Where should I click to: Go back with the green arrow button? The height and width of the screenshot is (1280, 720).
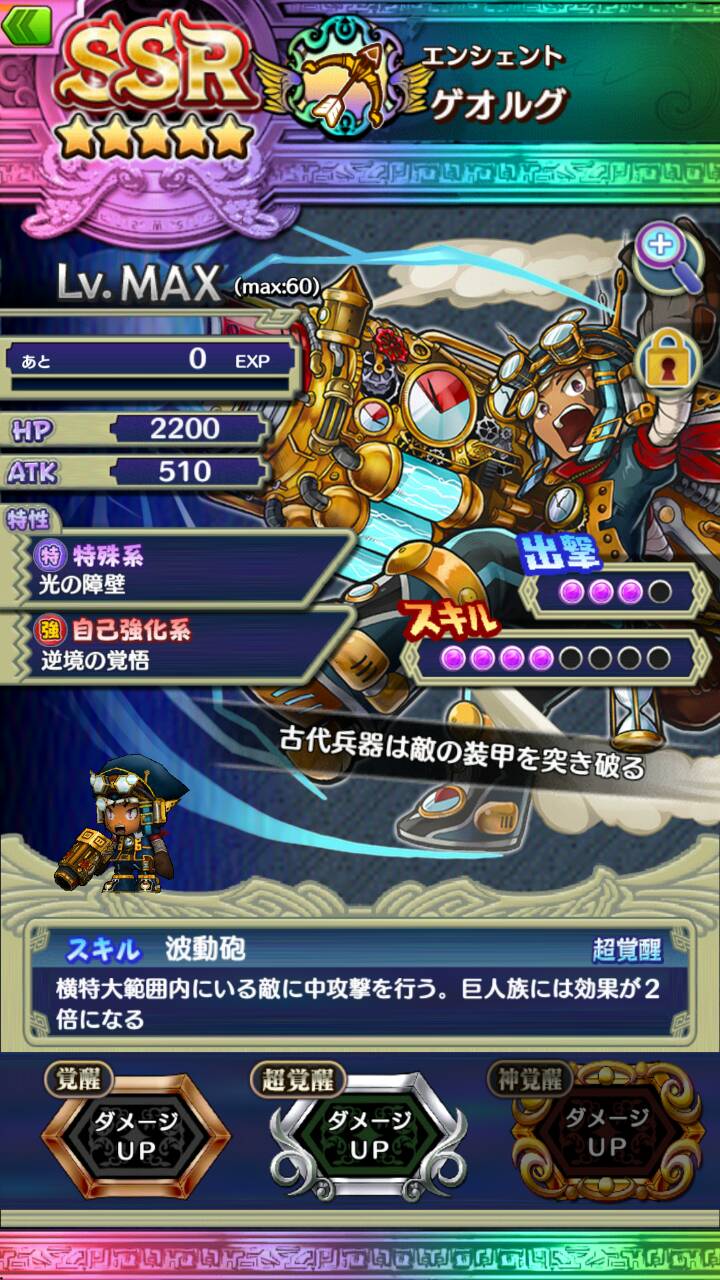27,24
